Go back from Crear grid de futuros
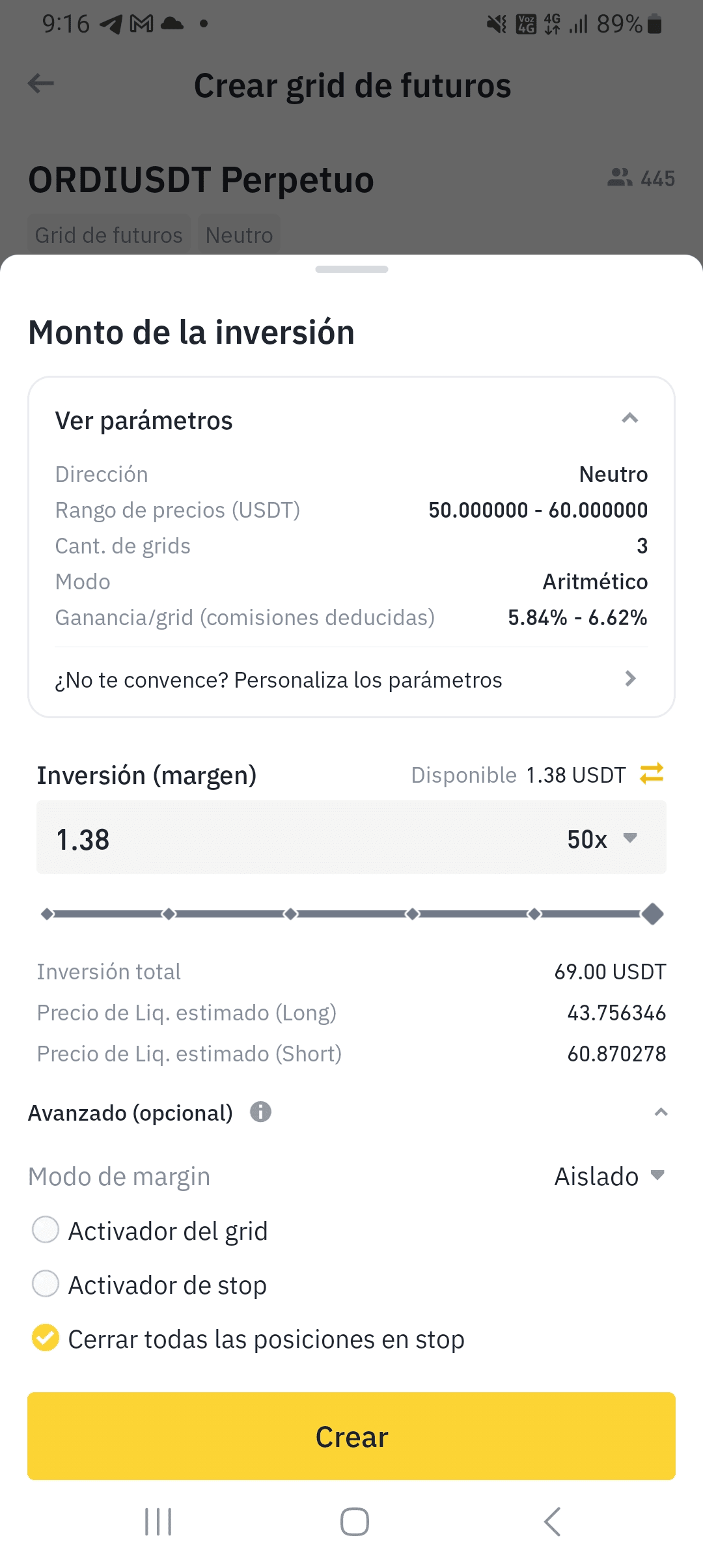This screenshot has width=703, height=1568. pyautogui.click(x=41, y=84)
